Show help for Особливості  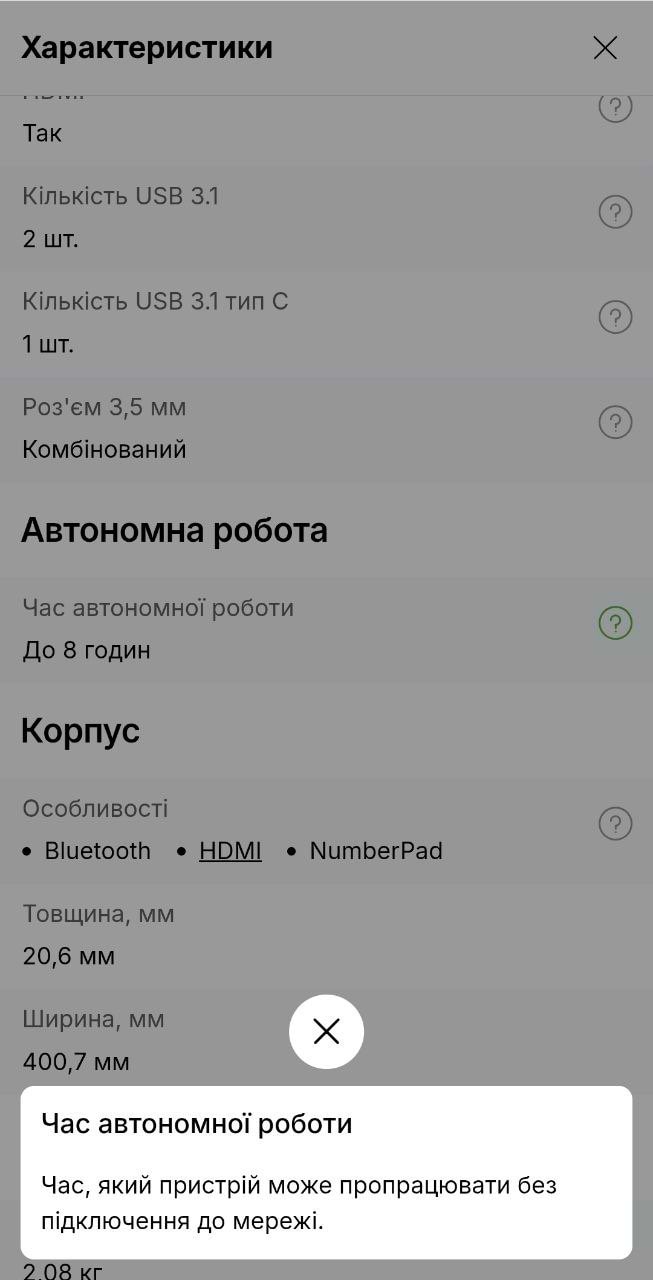(615, 824)
